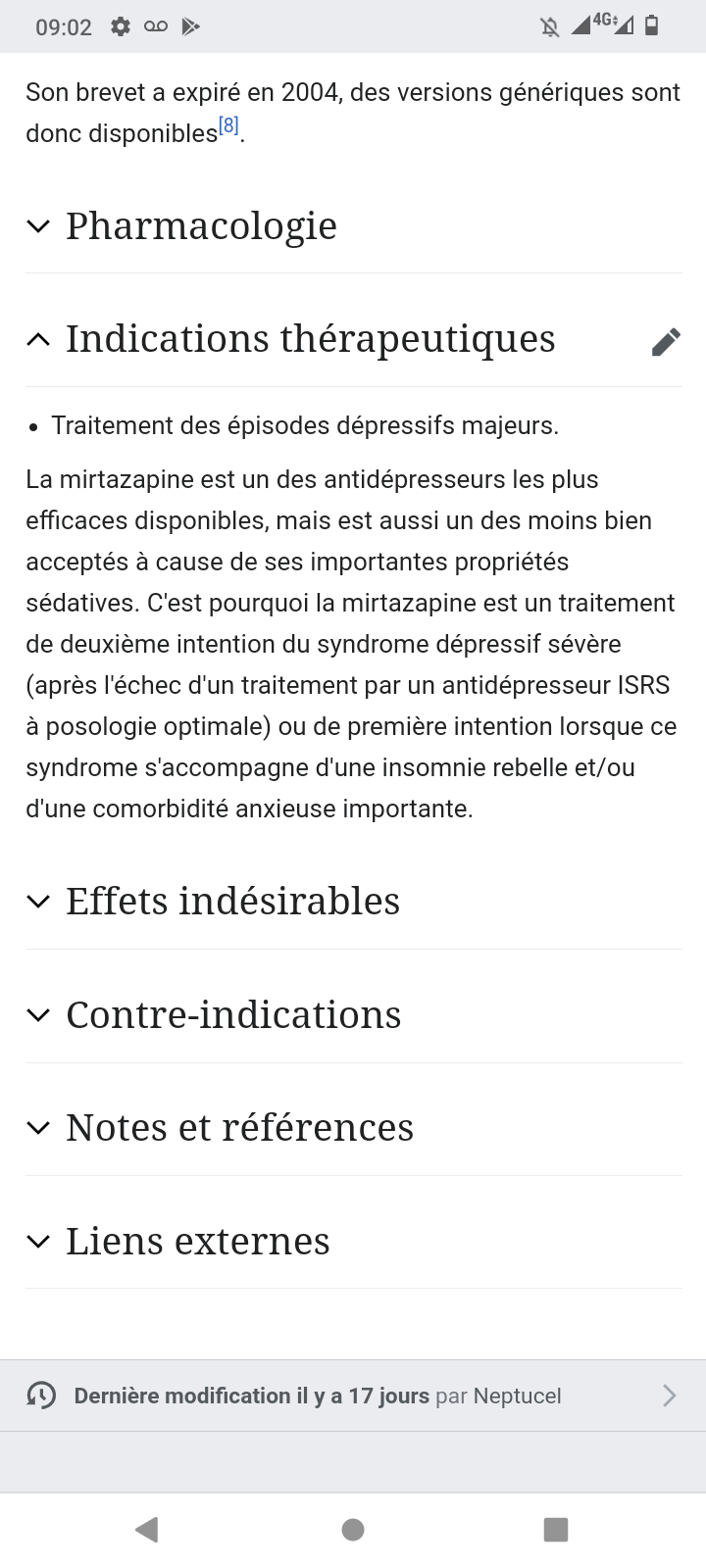
Task: Expand the Liens externes section
Action: pos(197,1242)
